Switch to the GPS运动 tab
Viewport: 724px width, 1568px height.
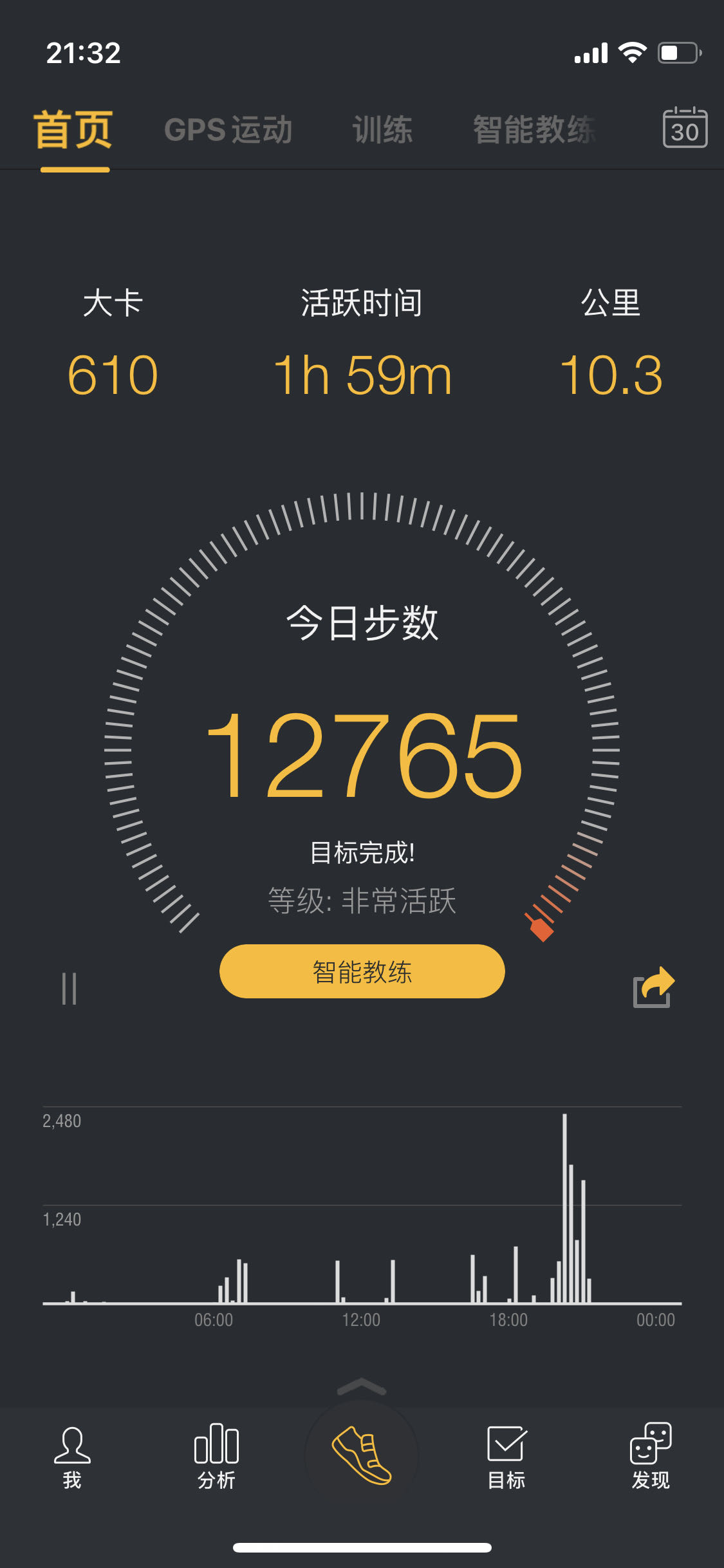pyautogui.click(x=228, y=130)
